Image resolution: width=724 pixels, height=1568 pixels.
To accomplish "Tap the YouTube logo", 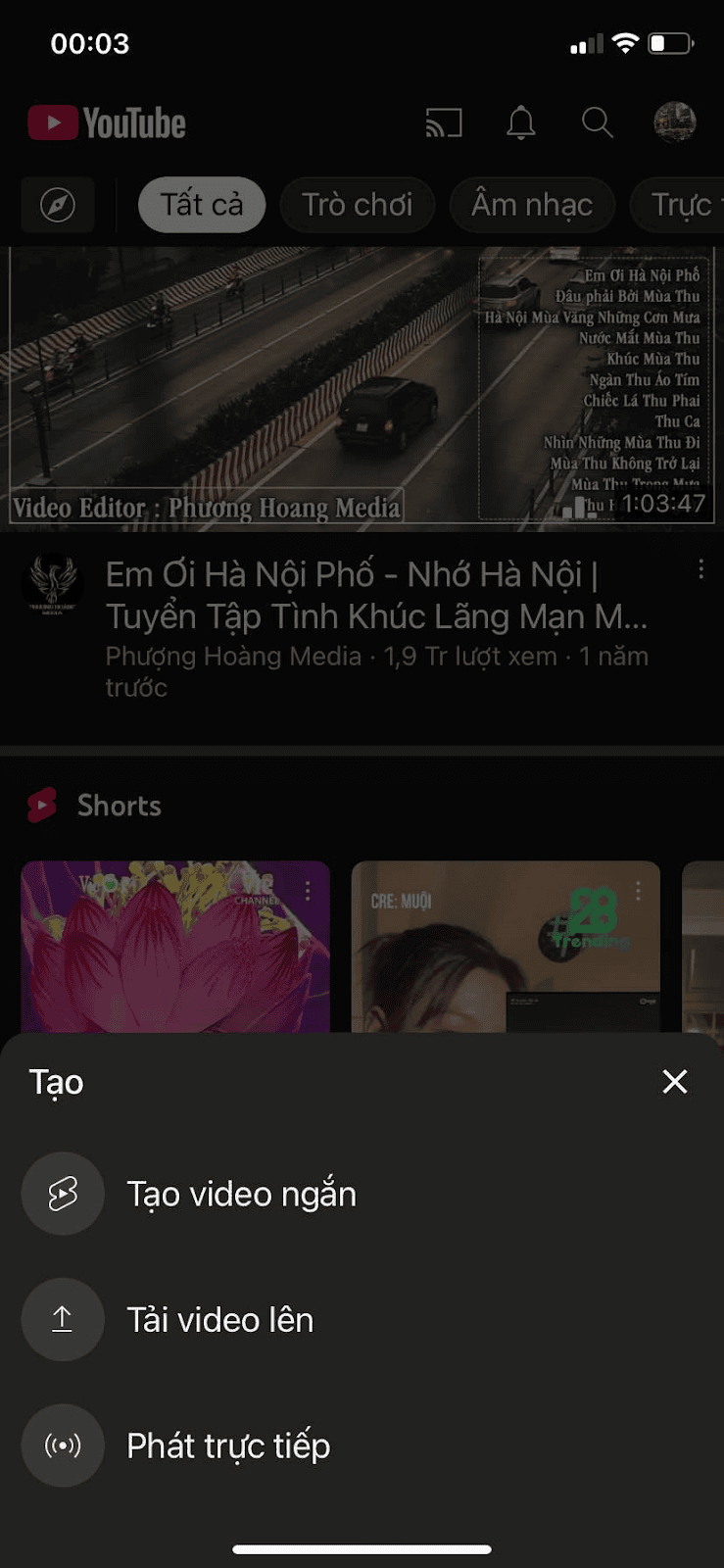I will point(106,122).
